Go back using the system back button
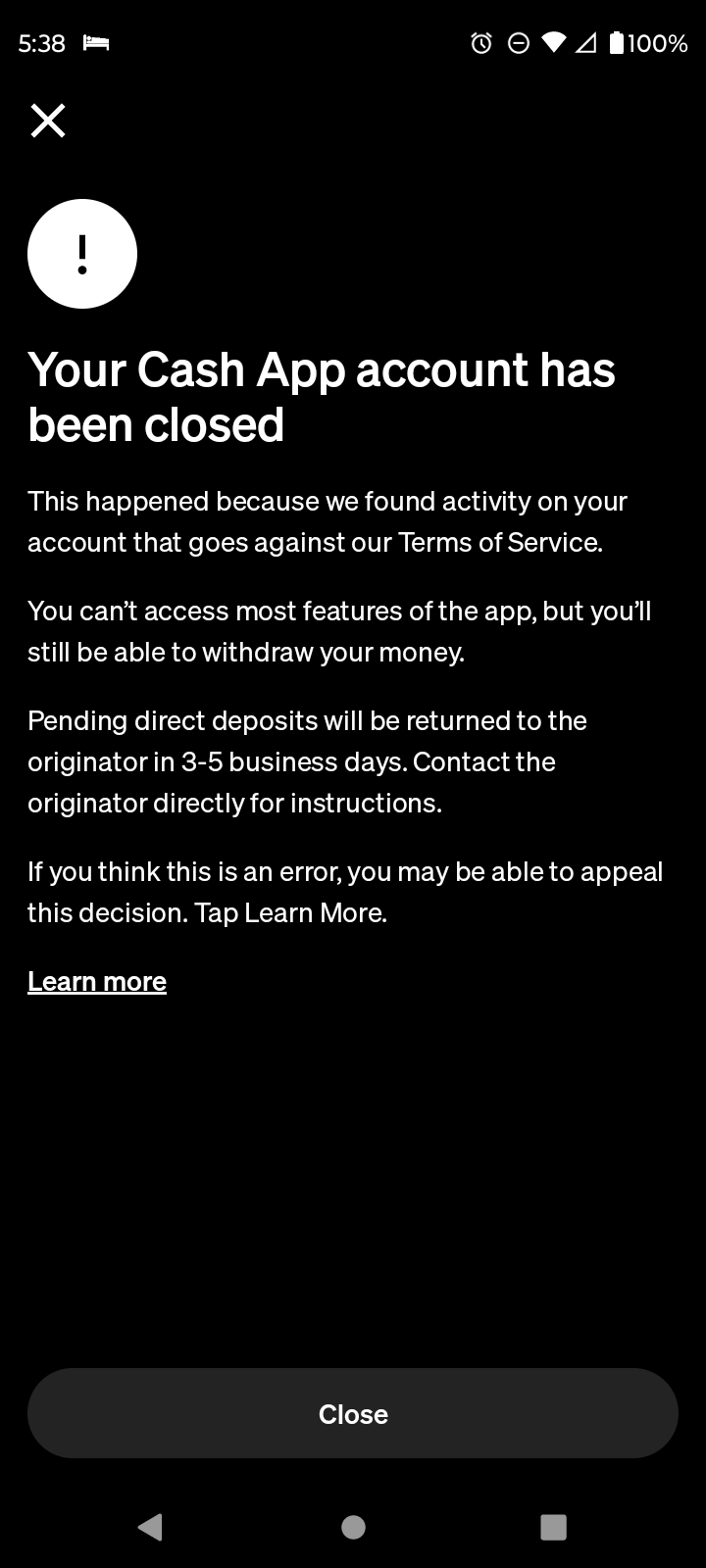The height and width of the screenshot is (1568, 706). point(150,1527)
